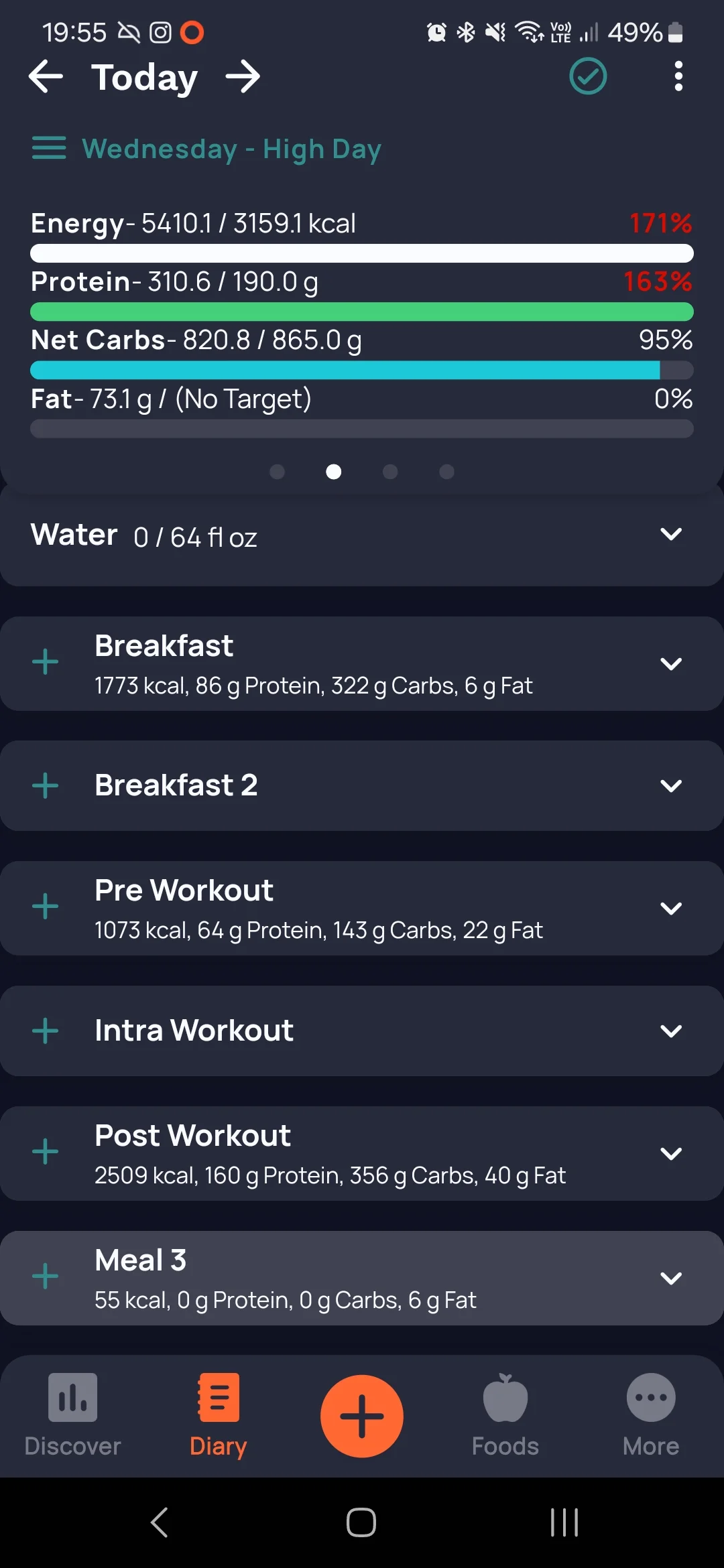Add food to Meal 3
The image size is (724, 1568).
pyautogui.click(x=46, y=1276)
